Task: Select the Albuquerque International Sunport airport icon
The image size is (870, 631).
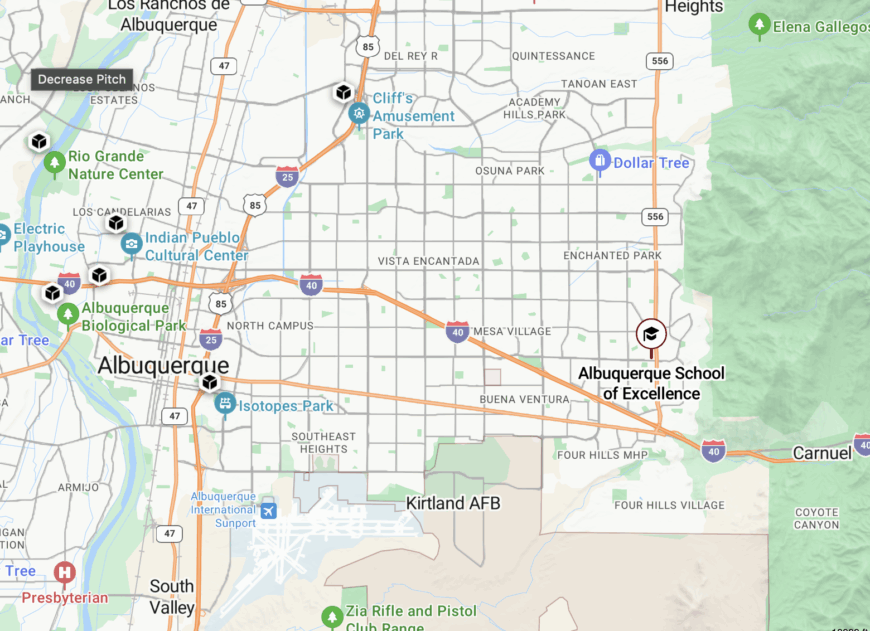Action: pyautogui.click(x=268, y=510)
